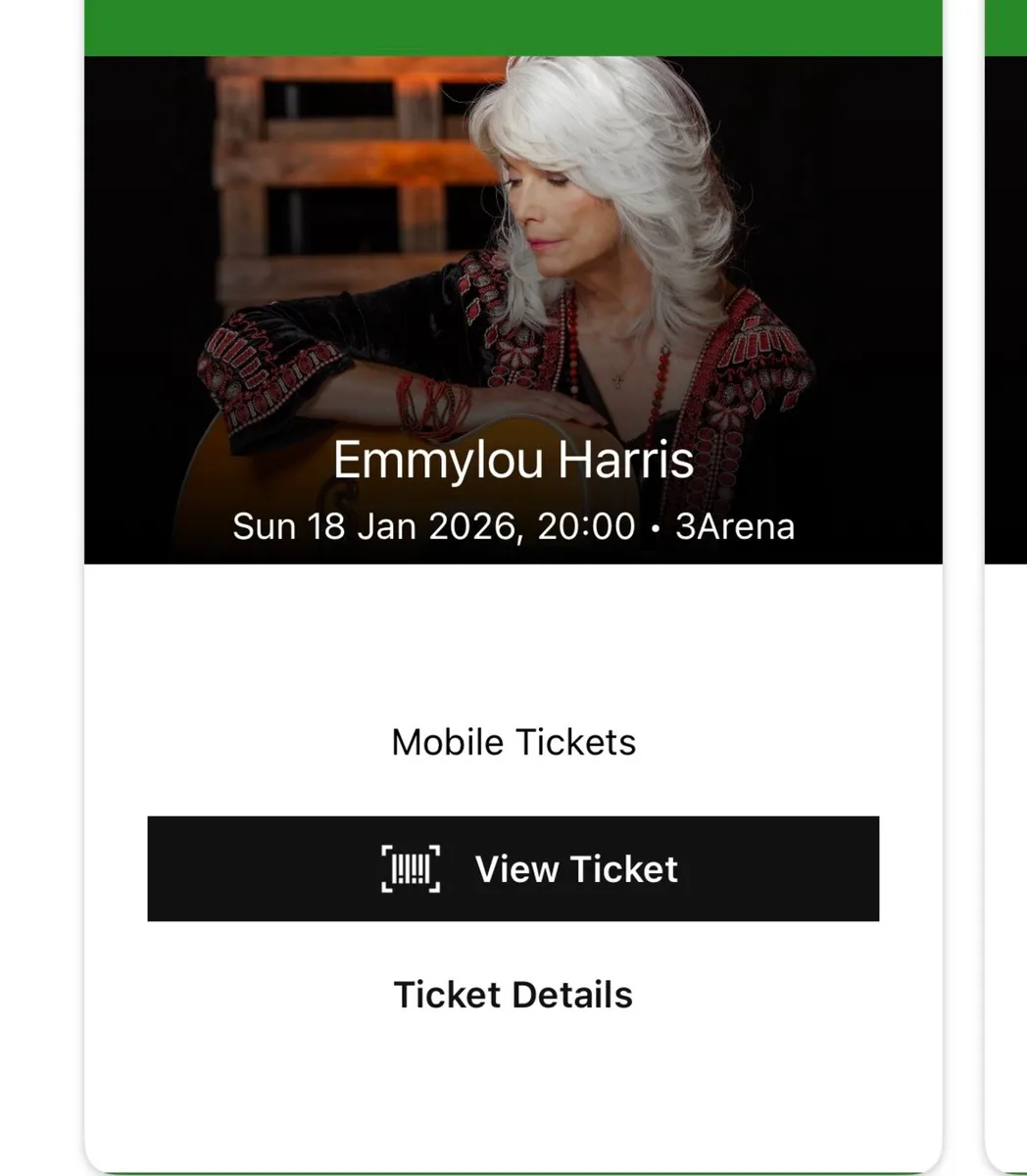Click the scan-frame icon beside View Ticket text
1027x1176 pixels.
click(413, 868)
